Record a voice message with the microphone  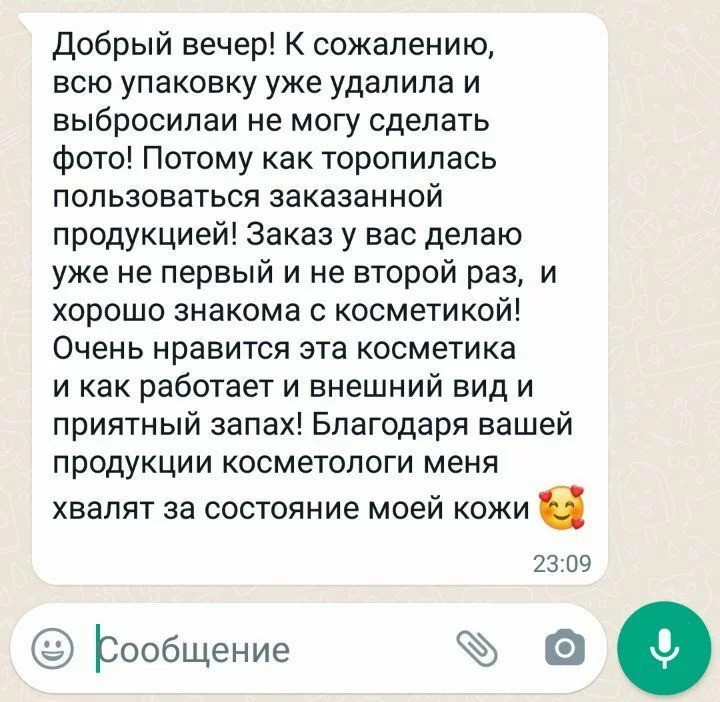click(664, 651)
